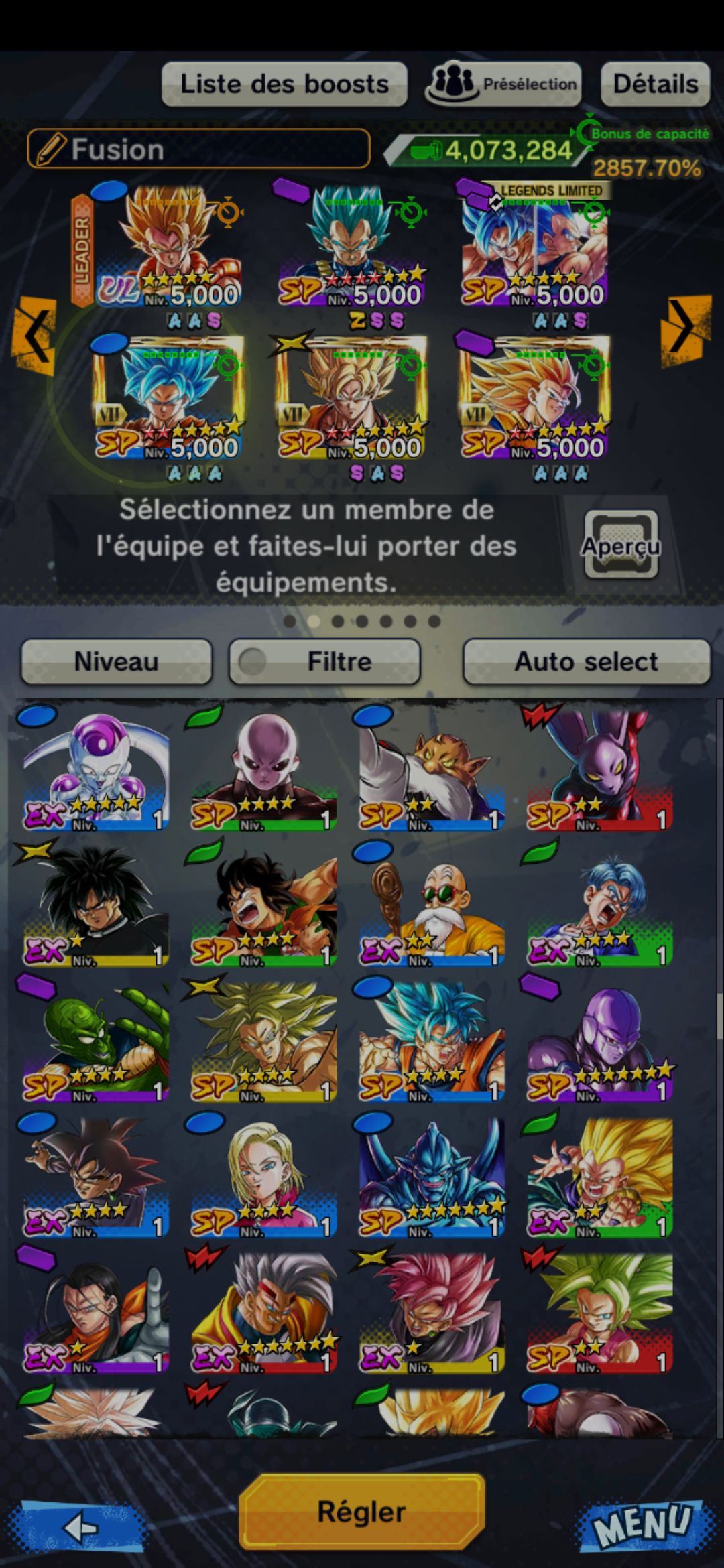Pick SP Hit with seven stars
Screen dimensions: 724x1568
599,1042
